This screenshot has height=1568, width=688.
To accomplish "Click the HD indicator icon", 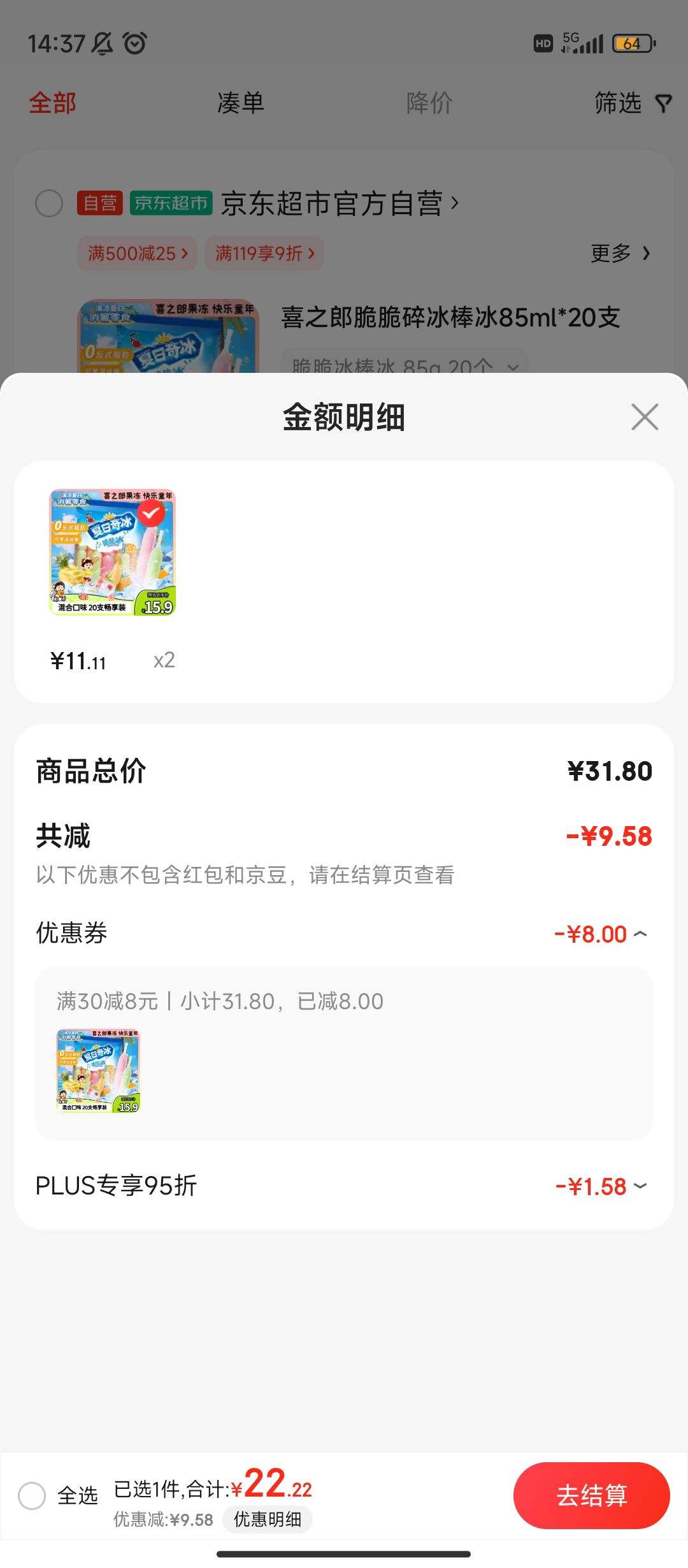I will pos(542,43).
